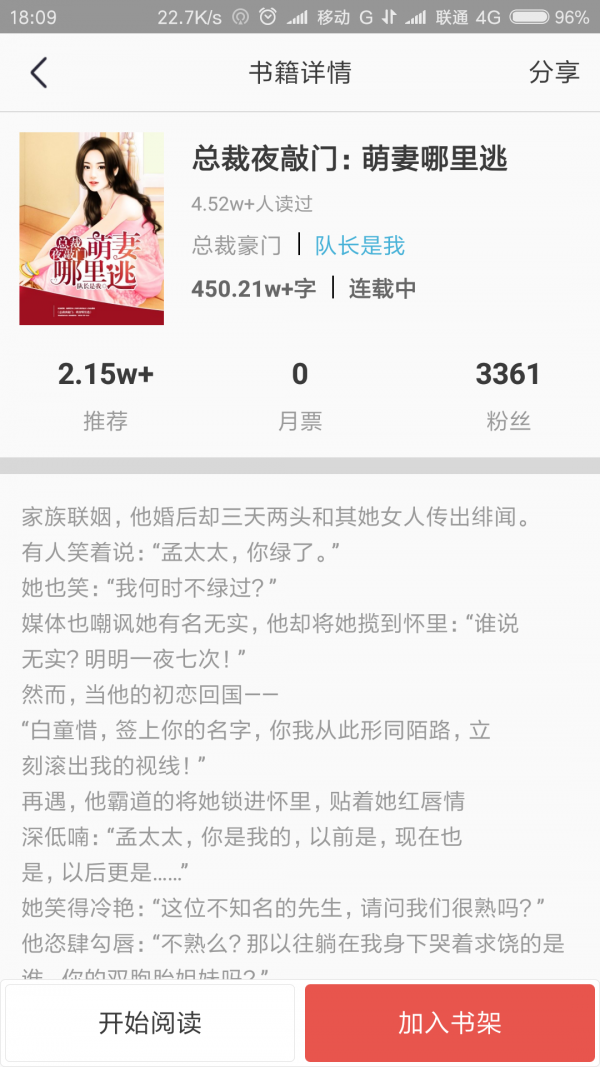Tap 开始阅读 to start reading
This screenshot has width=600, height=1067.
tap(150, 1022)
